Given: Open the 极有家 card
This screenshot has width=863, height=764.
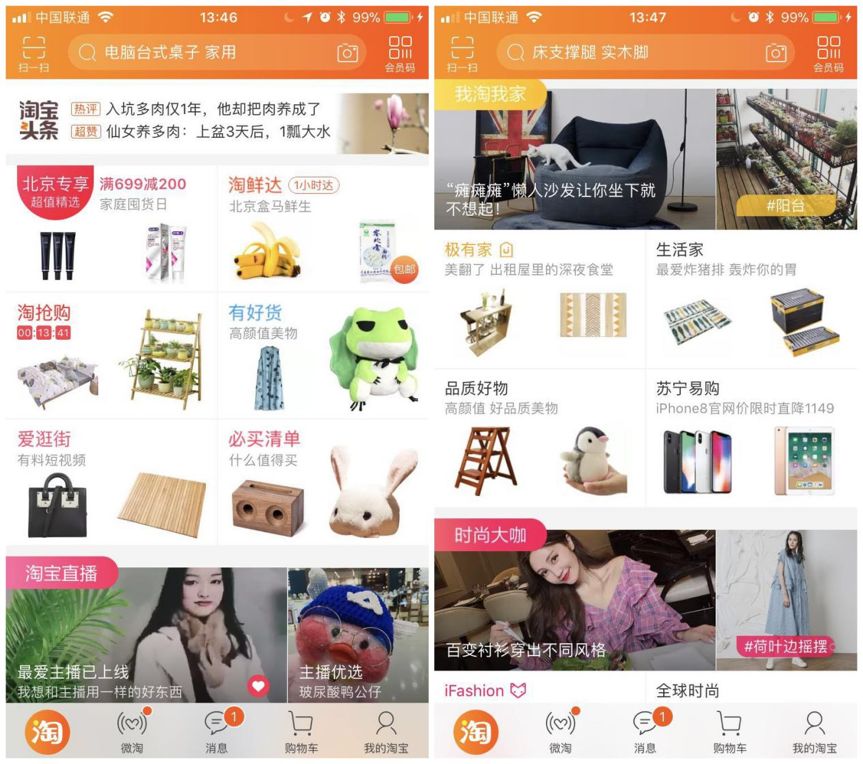Looking at the screenshot, I should [x=539, y=300].
